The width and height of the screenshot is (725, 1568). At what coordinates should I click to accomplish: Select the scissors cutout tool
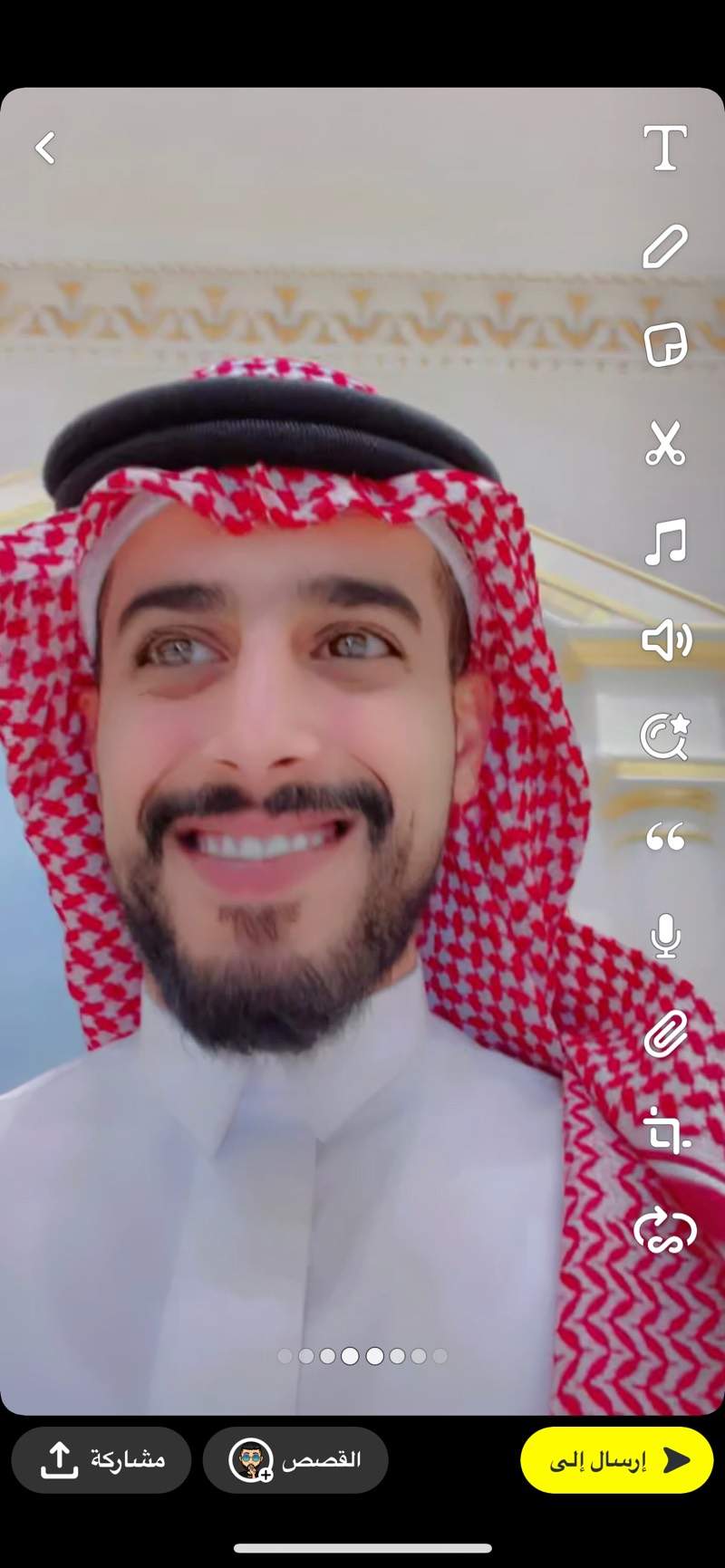665,444
